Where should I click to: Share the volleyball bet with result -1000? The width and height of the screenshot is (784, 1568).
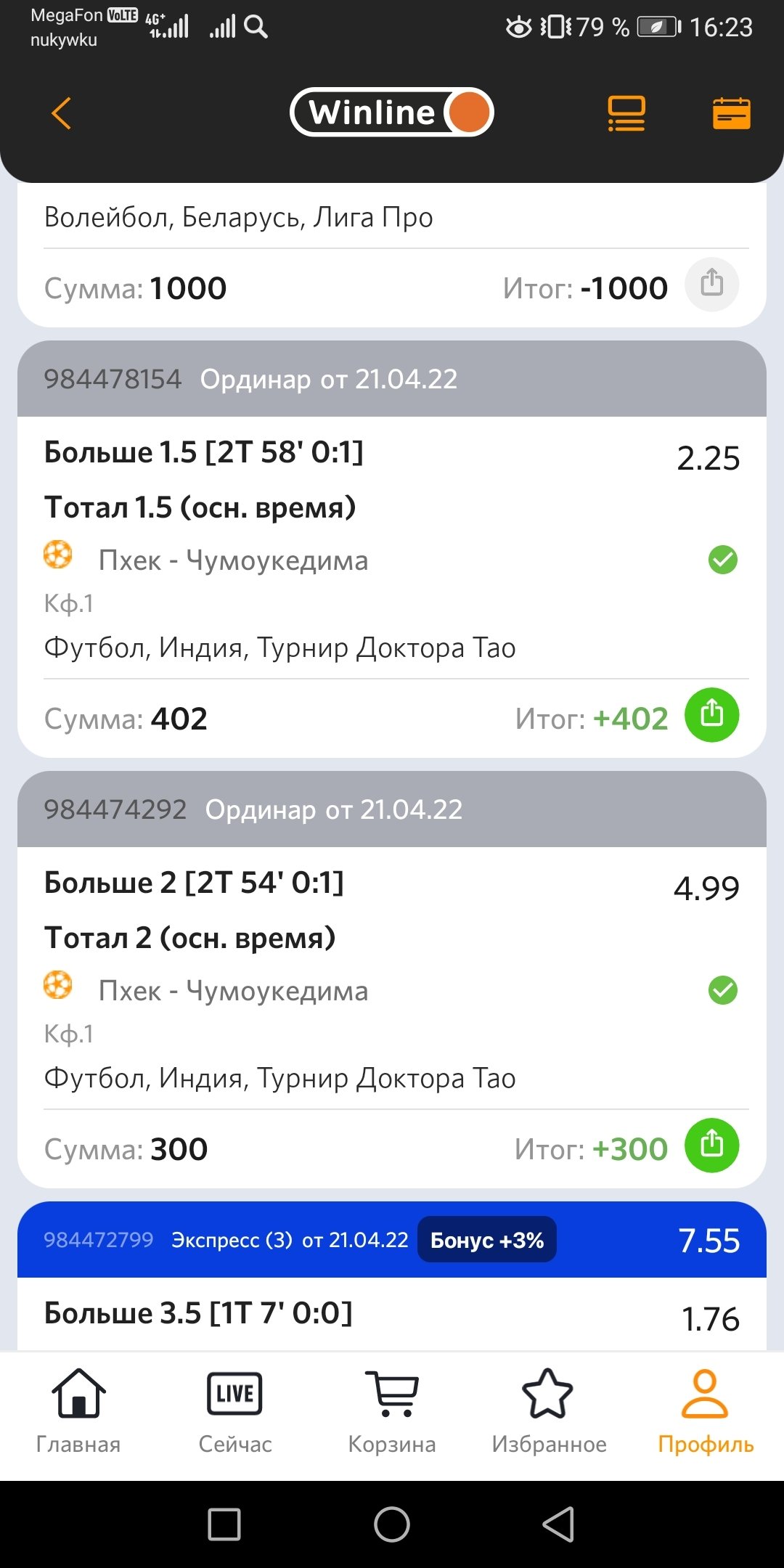click(711, 284)
